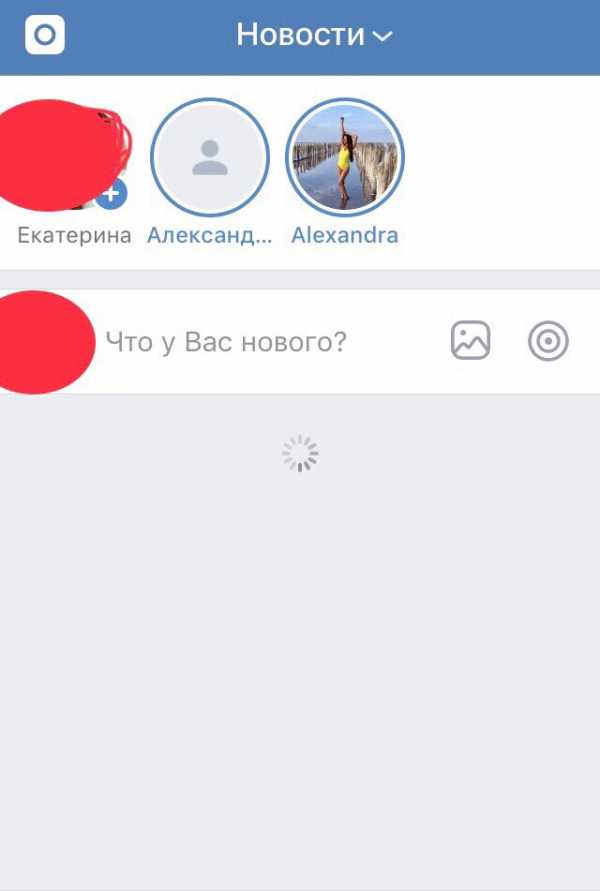Open the story camera icon
Screen dimensions: 600x891
tap(44, 35)
